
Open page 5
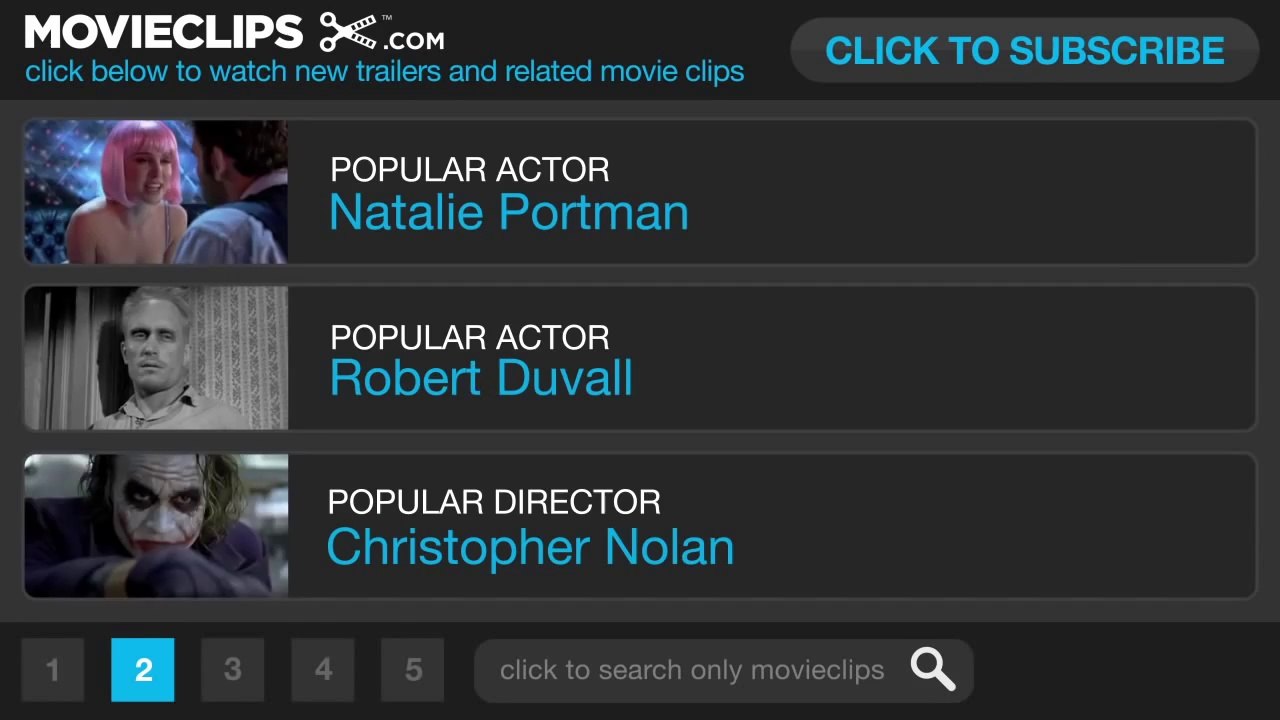pos(413,670)
